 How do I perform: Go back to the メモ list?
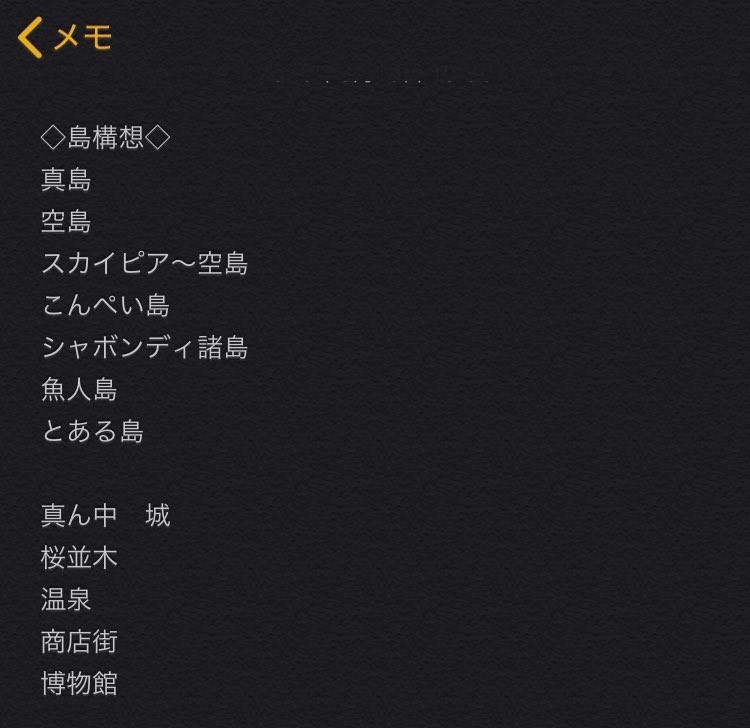64,38
